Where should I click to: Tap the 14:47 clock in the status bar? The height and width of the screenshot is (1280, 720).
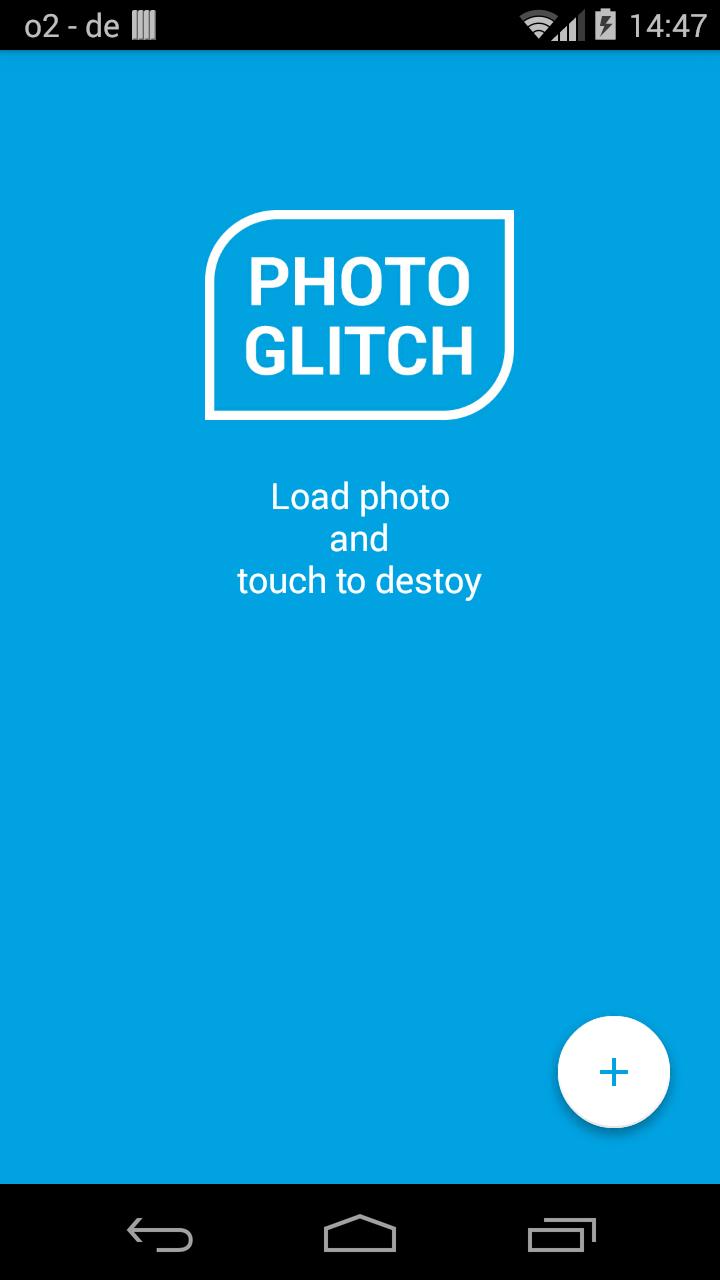point(666,23)
